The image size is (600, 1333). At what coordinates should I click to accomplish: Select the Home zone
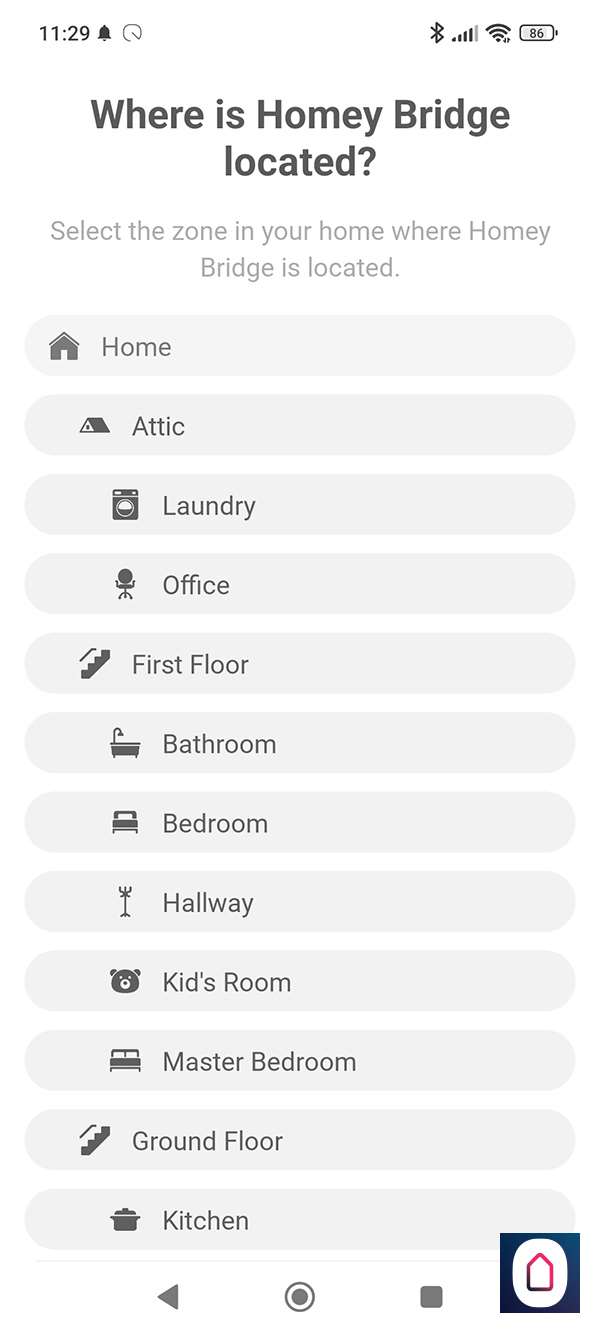(x=299, y=346)
